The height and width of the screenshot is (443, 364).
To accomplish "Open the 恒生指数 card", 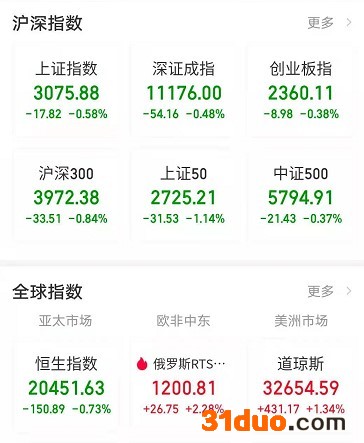I will point(66,387).
